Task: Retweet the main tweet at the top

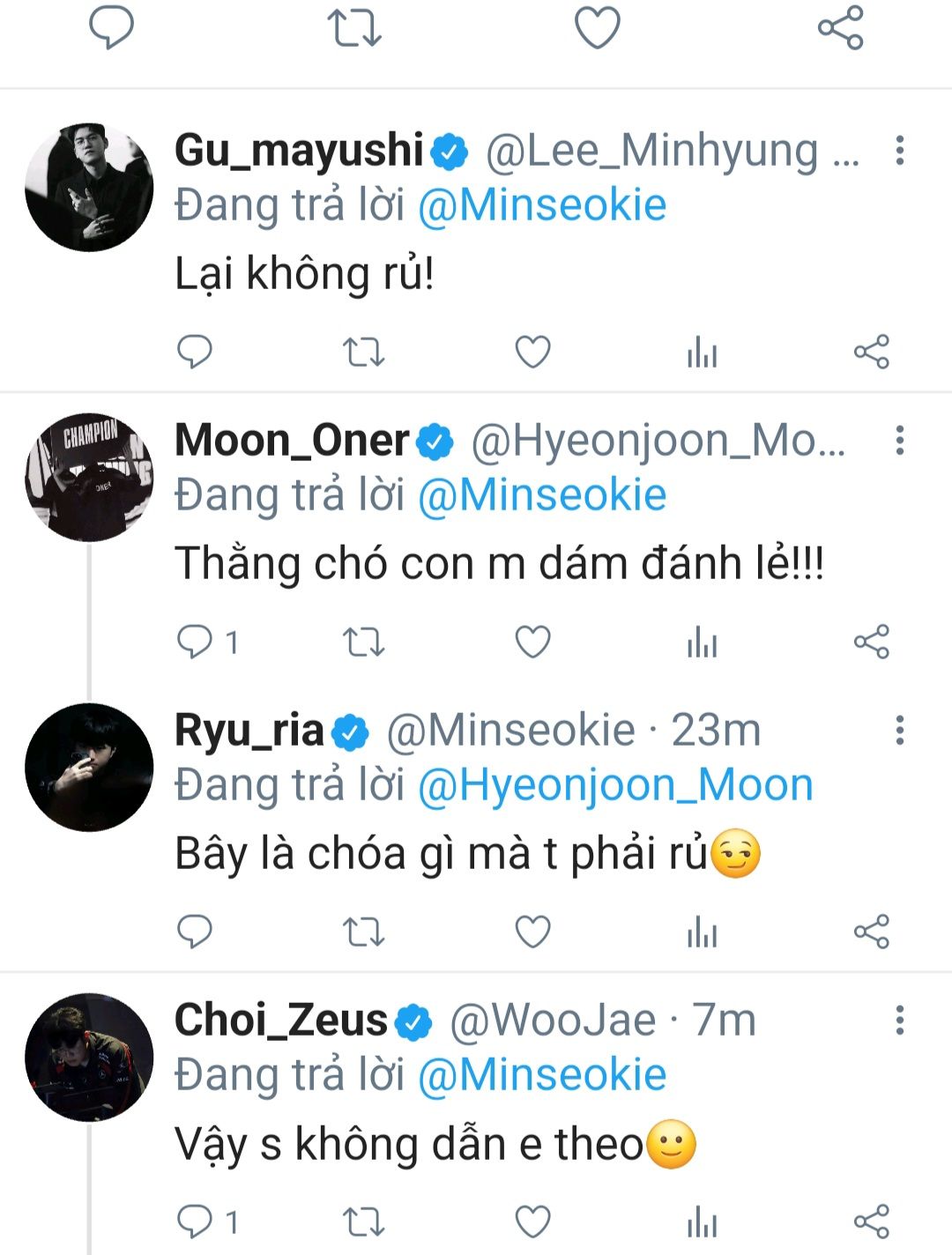Action: [354, 27]
